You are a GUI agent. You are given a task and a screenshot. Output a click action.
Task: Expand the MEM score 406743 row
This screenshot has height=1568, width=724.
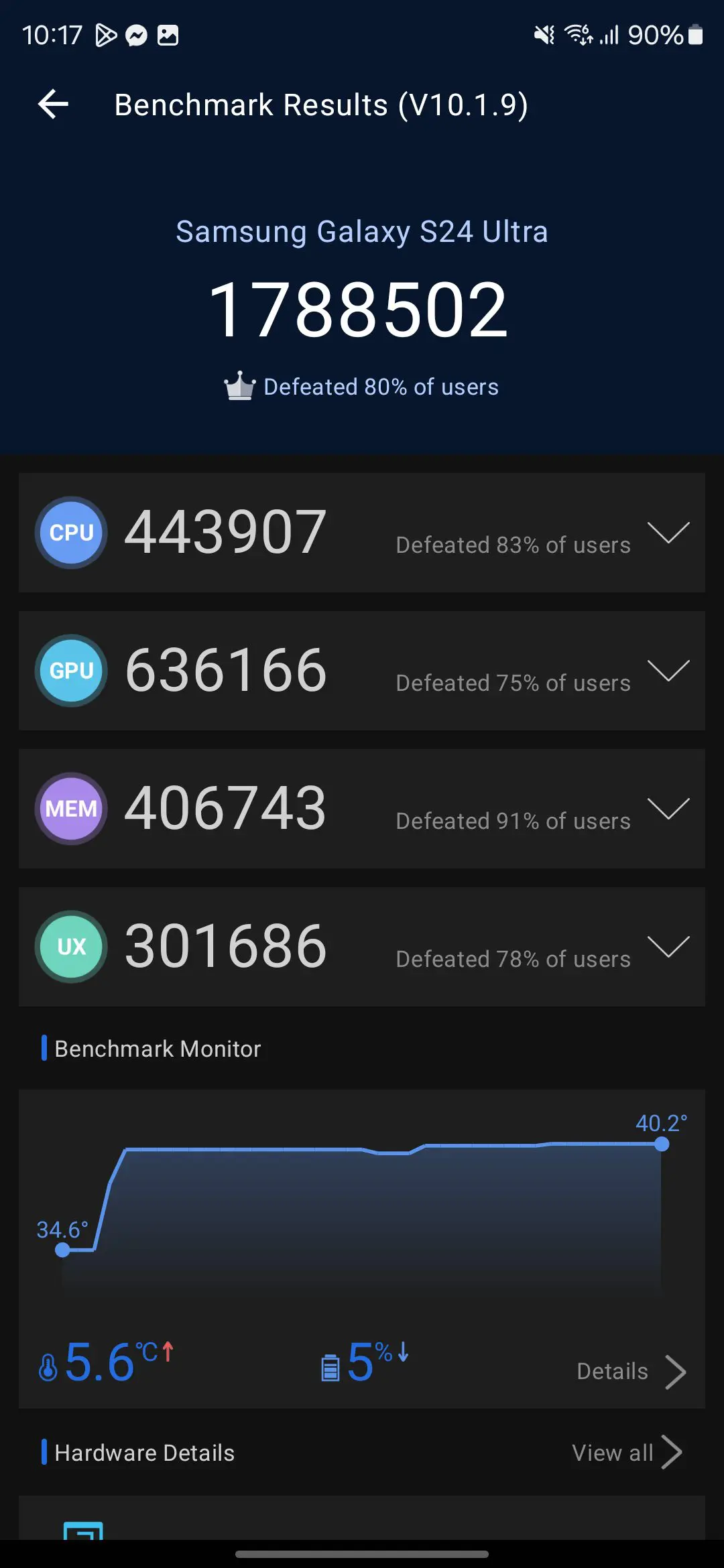[x=362, y=809]
